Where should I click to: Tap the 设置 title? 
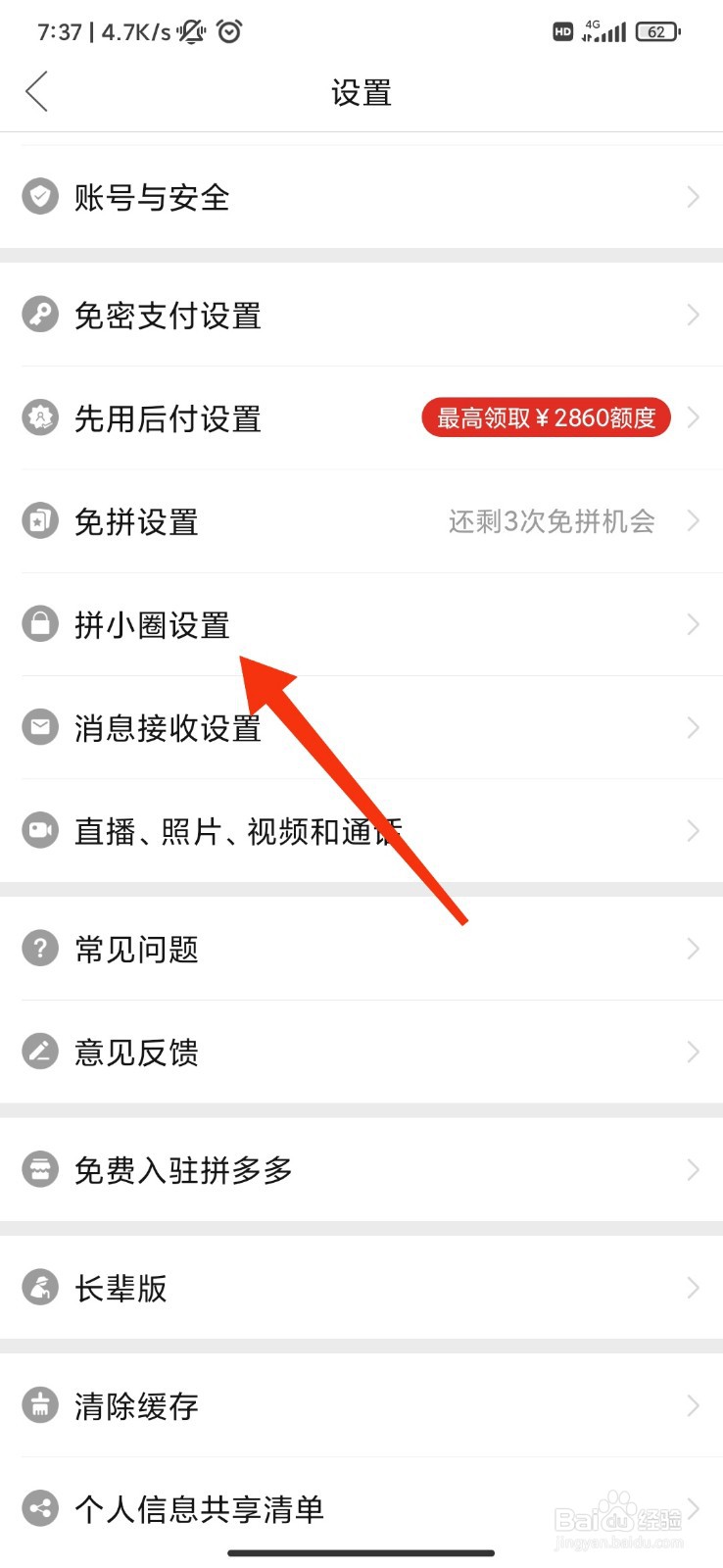361,91
